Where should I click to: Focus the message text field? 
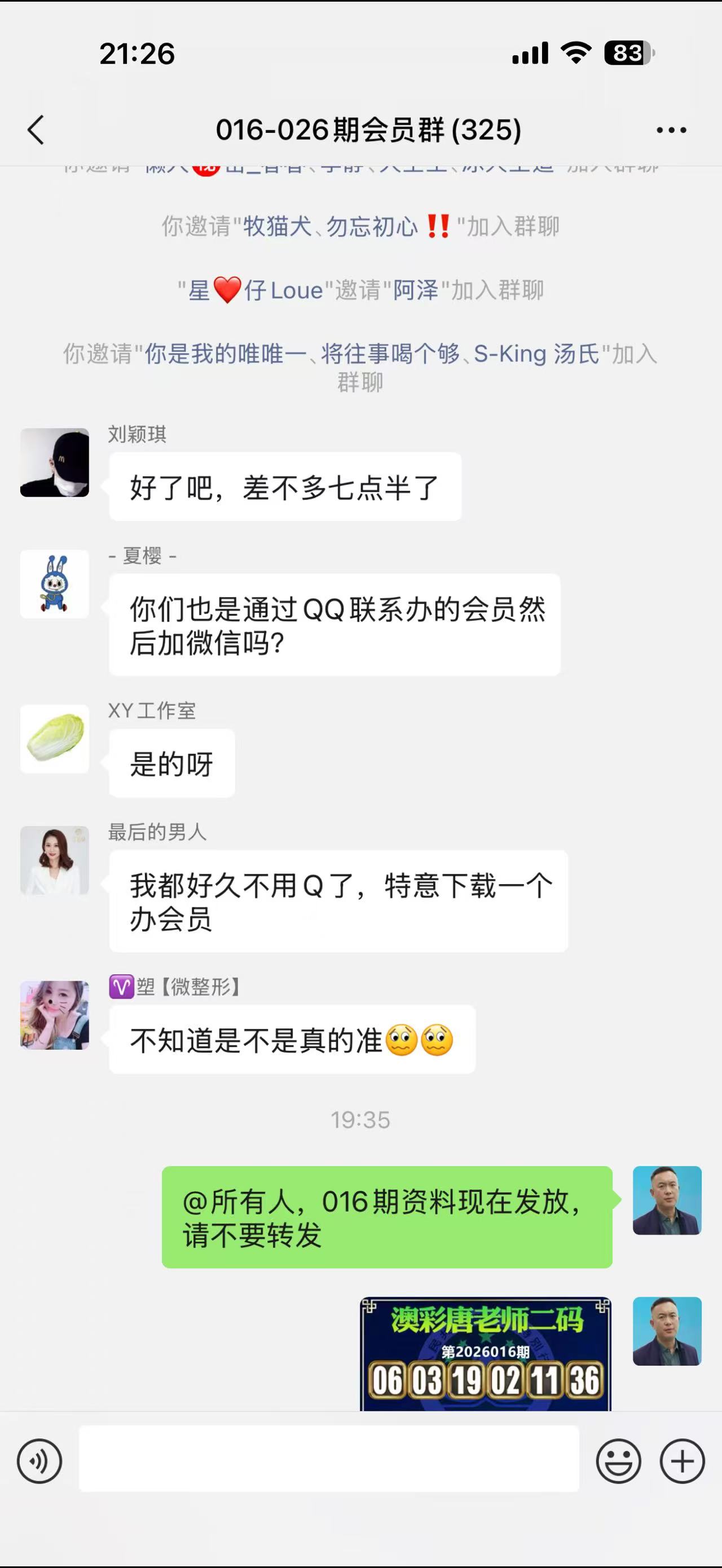click(x=329, y=1459)
